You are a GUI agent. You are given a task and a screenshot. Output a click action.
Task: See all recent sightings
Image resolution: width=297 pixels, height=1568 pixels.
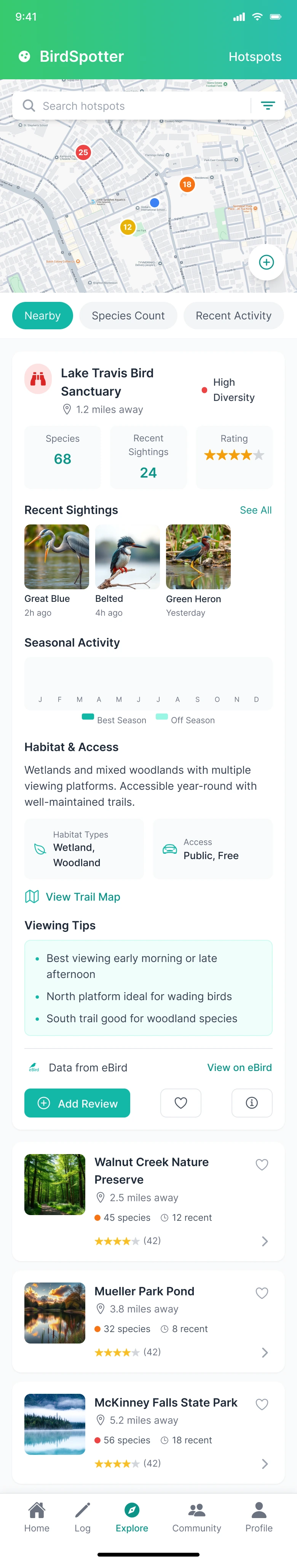(255, 510)
